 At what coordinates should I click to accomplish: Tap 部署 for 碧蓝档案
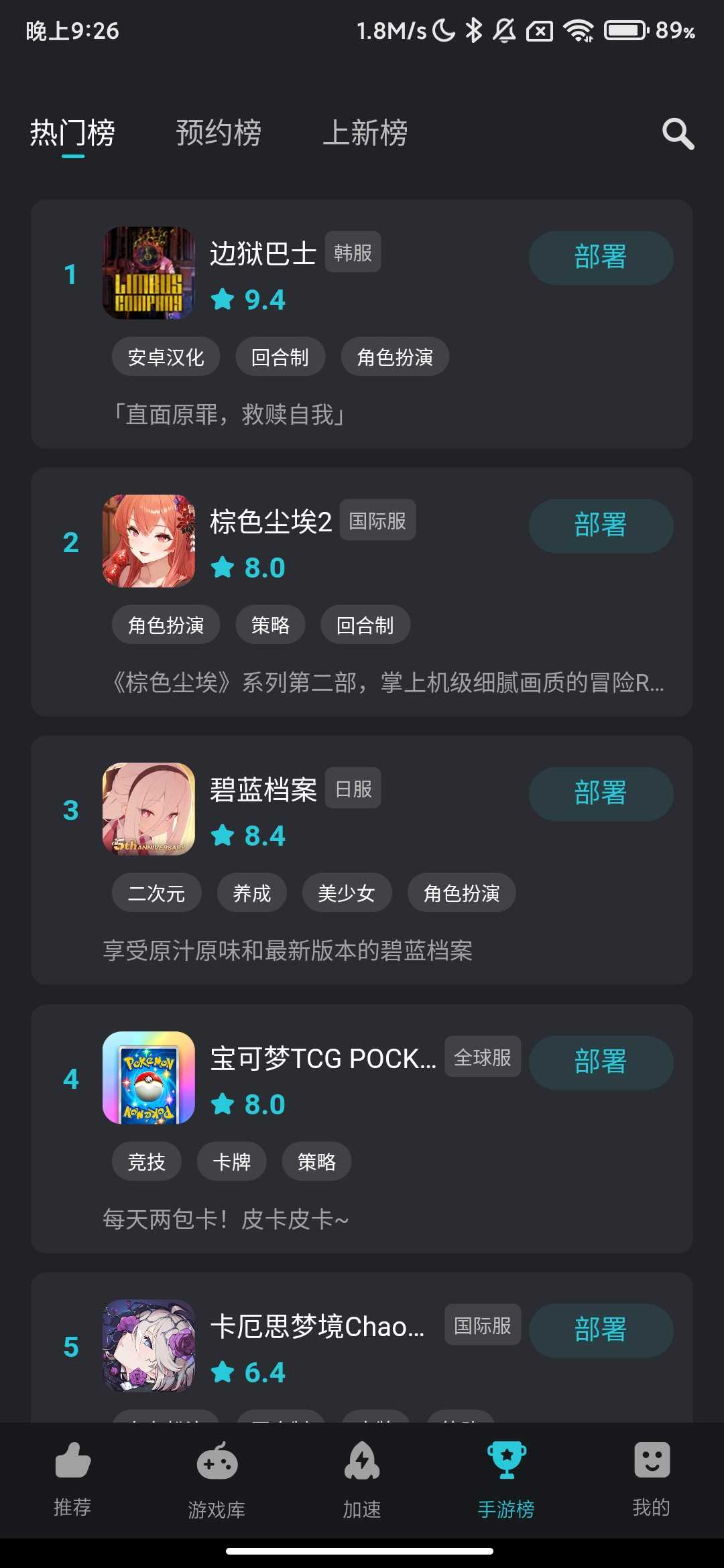(601, 794)
